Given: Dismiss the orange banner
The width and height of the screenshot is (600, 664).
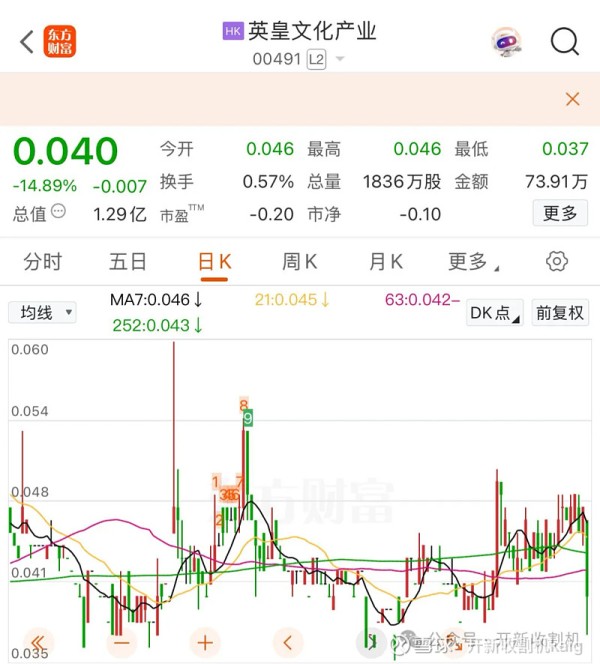Looking at the screenshot, I should [572, 99].
